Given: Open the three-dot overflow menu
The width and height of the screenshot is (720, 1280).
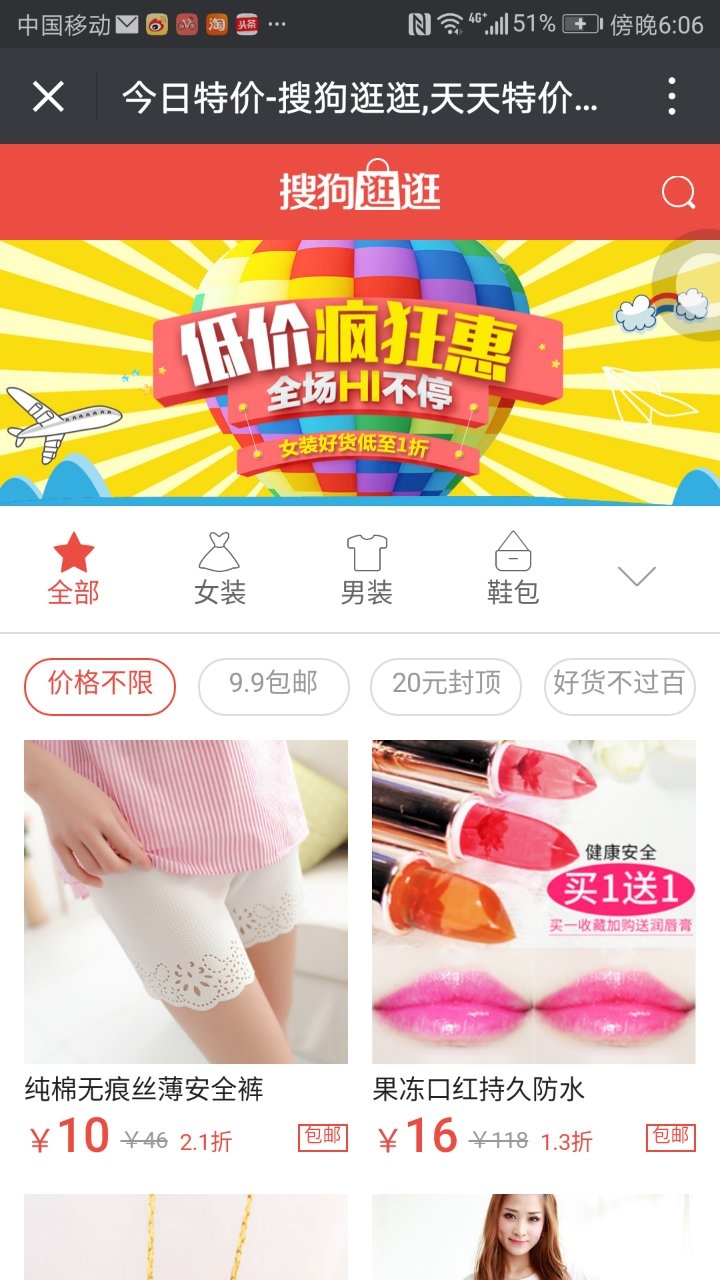Looking at the screenshot, I should click(x=672, y=97).
